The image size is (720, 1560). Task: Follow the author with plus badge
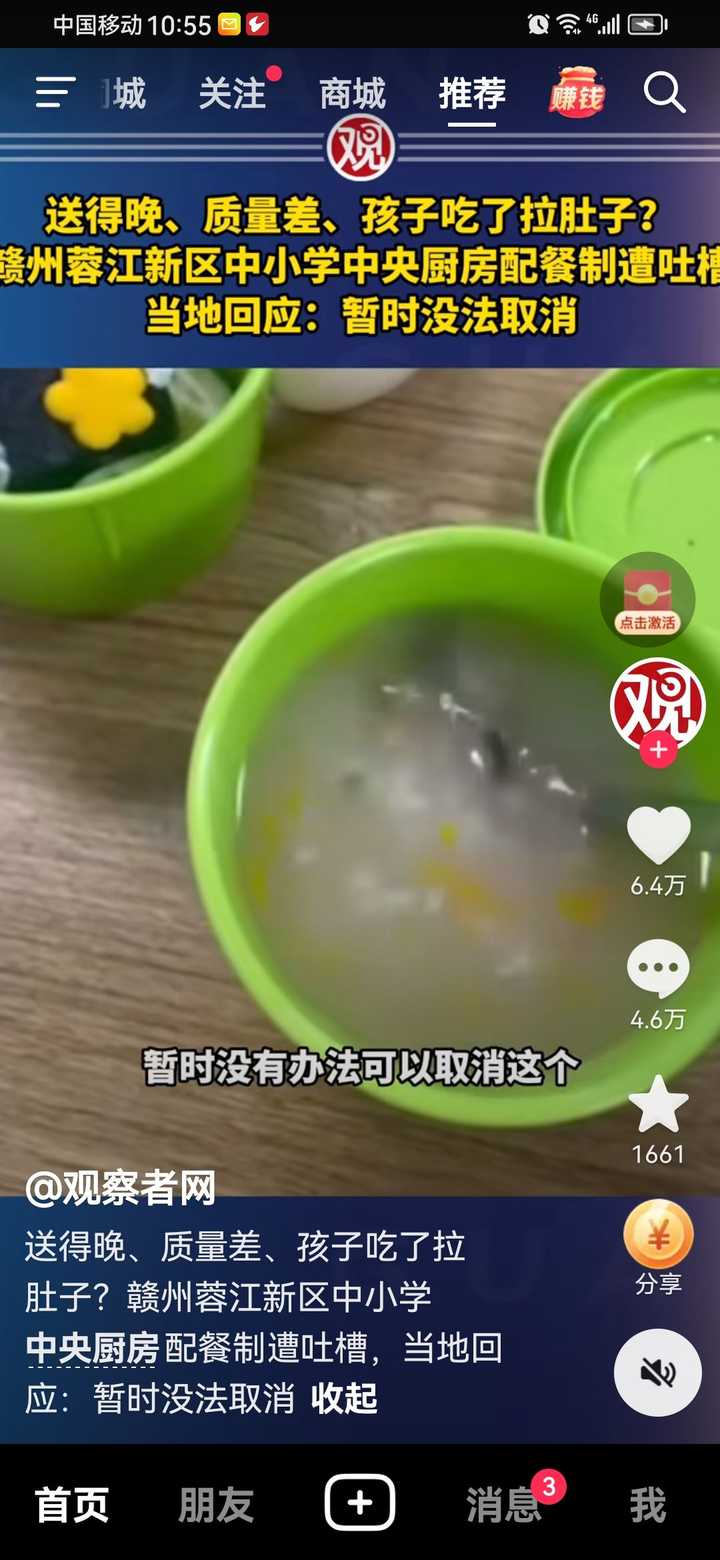[x=657, y=750]
